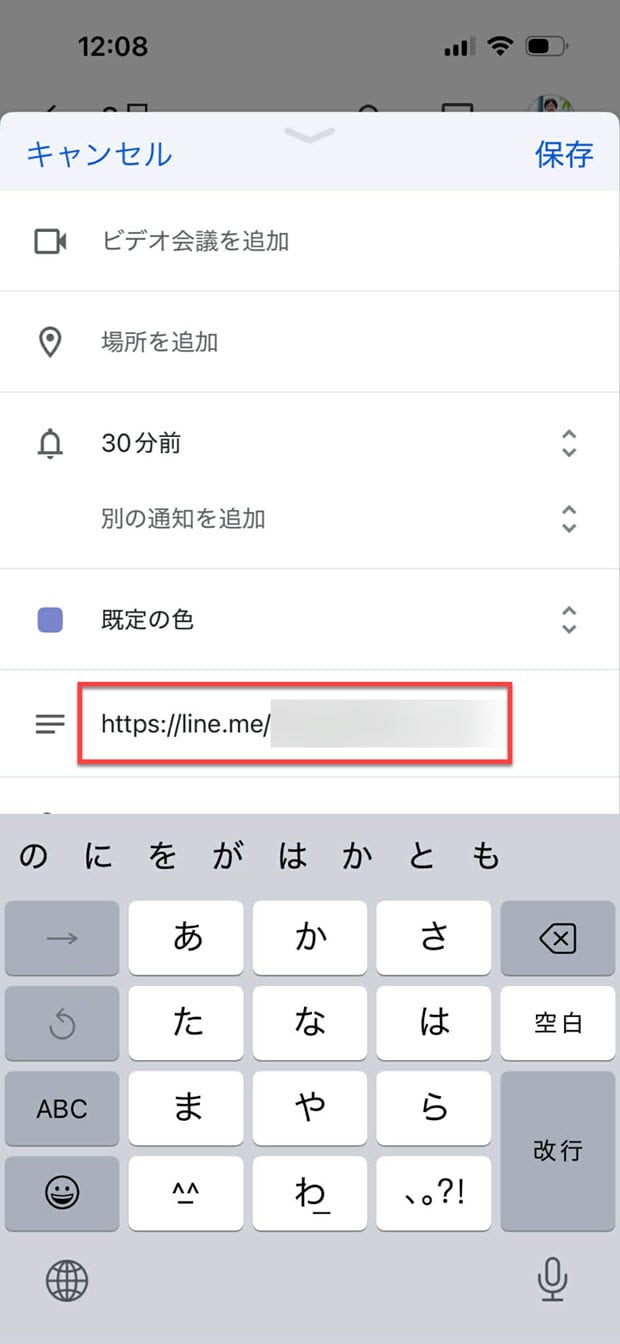Select the suggestion candidate は
This screenshot has height=1344, width=620.
[x=293, y=857]
